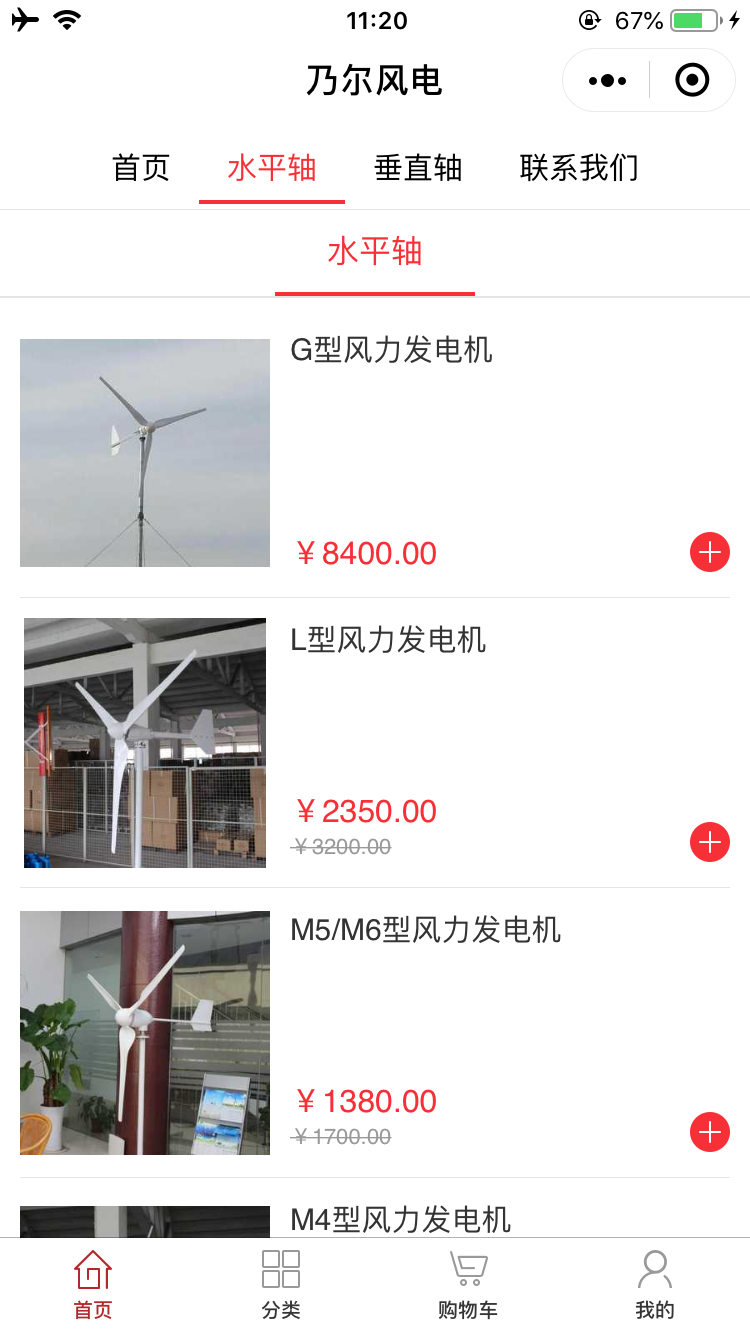Open the mini program more options menu
Image resolution: width=750 pixels, height=1334 pixels.
[x=607, y=80]
